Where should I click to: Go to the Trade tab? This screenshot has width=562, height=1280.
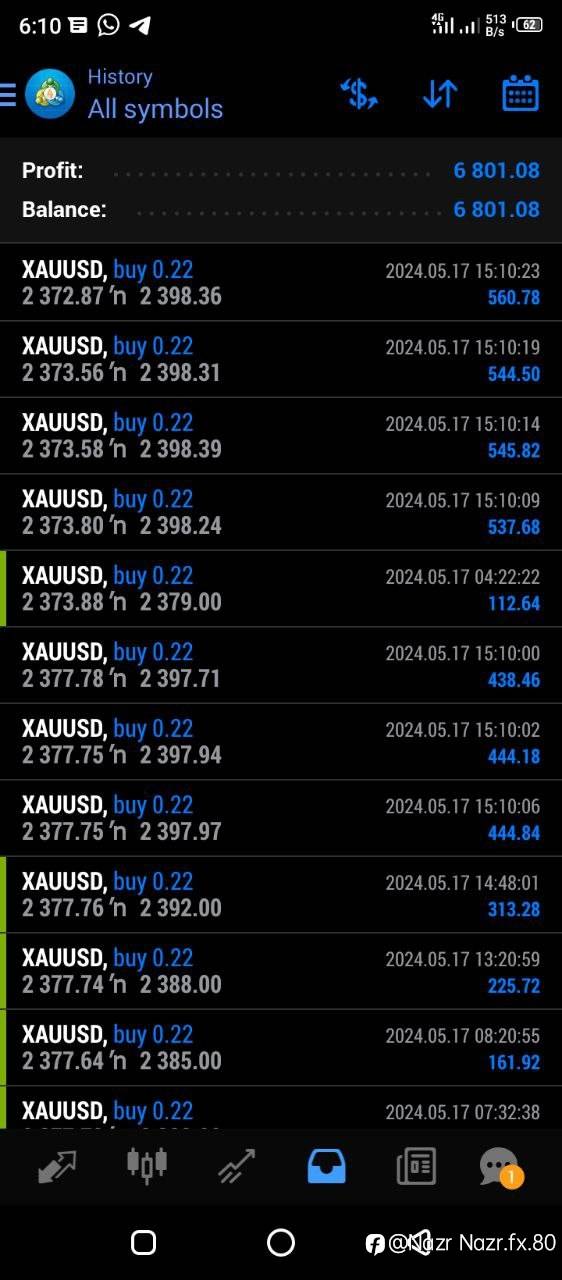tap(237, 1166)
